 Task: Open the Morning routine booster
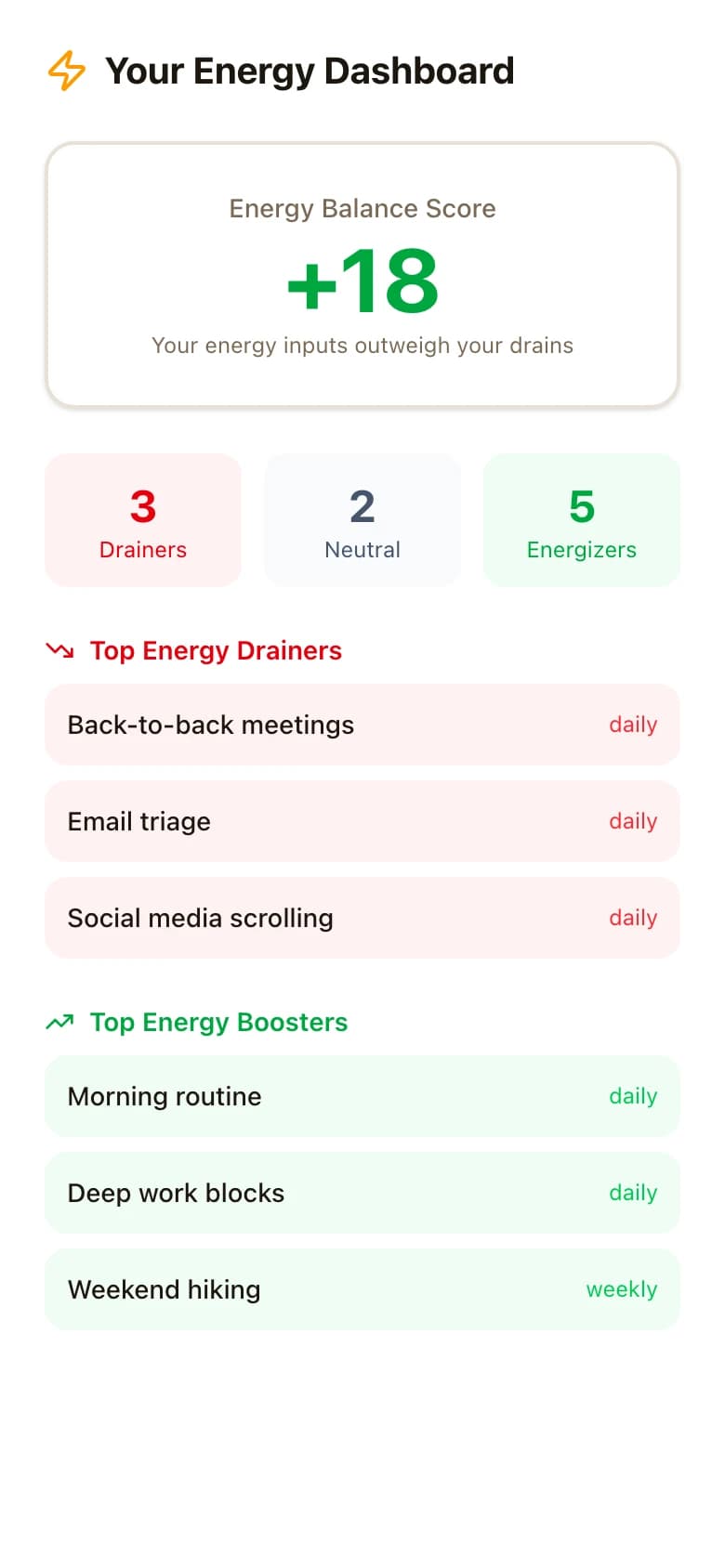(x=362, y=1096)
